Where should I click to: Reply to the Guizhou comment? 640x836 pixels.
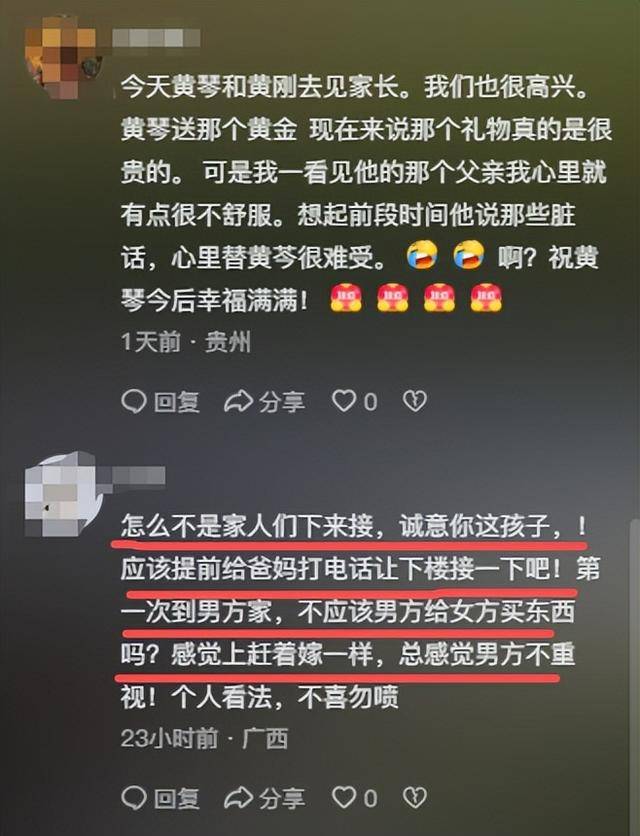pos(160,402)
